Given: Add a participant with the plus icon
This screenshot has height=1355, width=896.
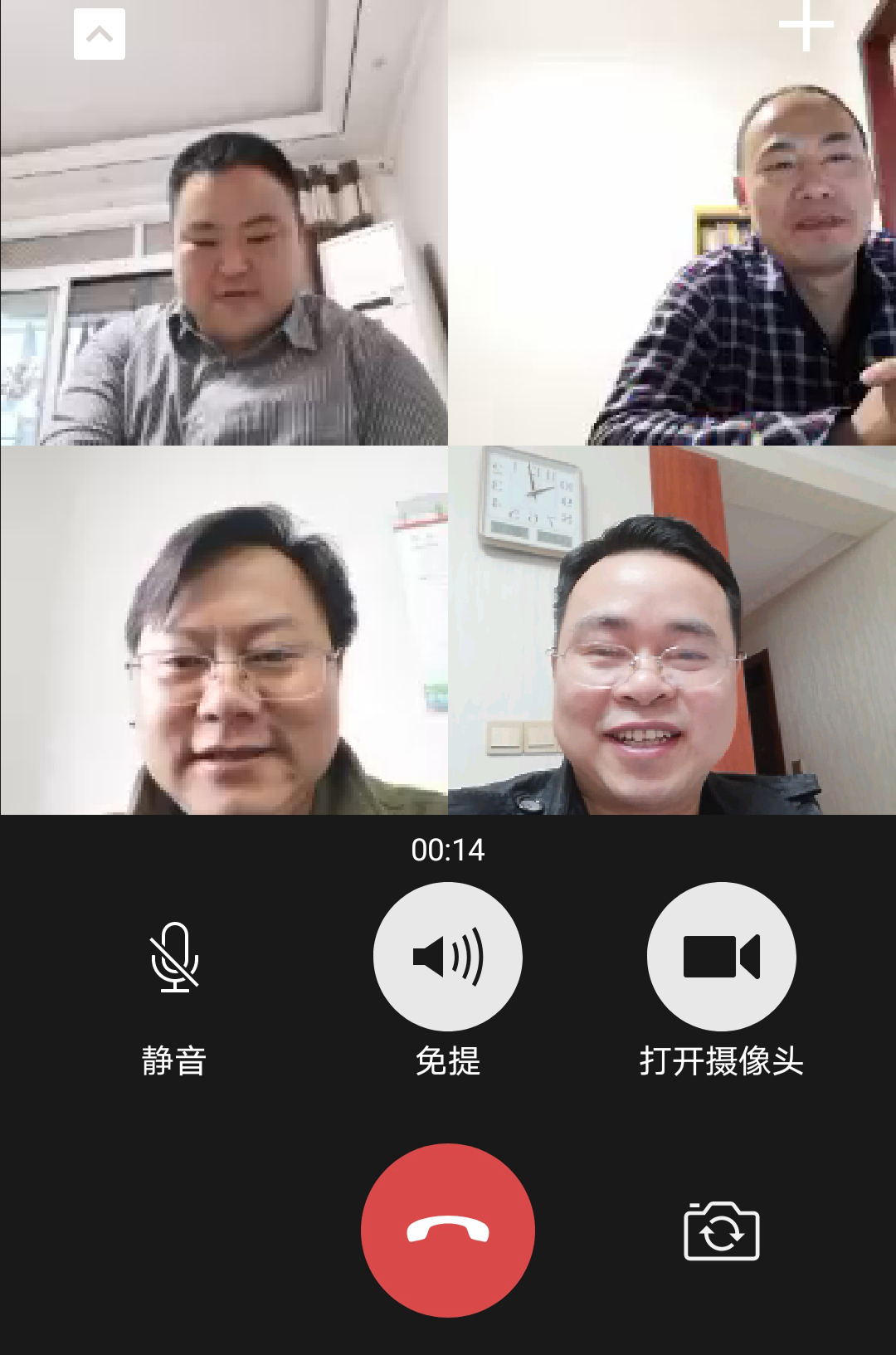Looking at the screenshot, I should click(x=806, y=25).
